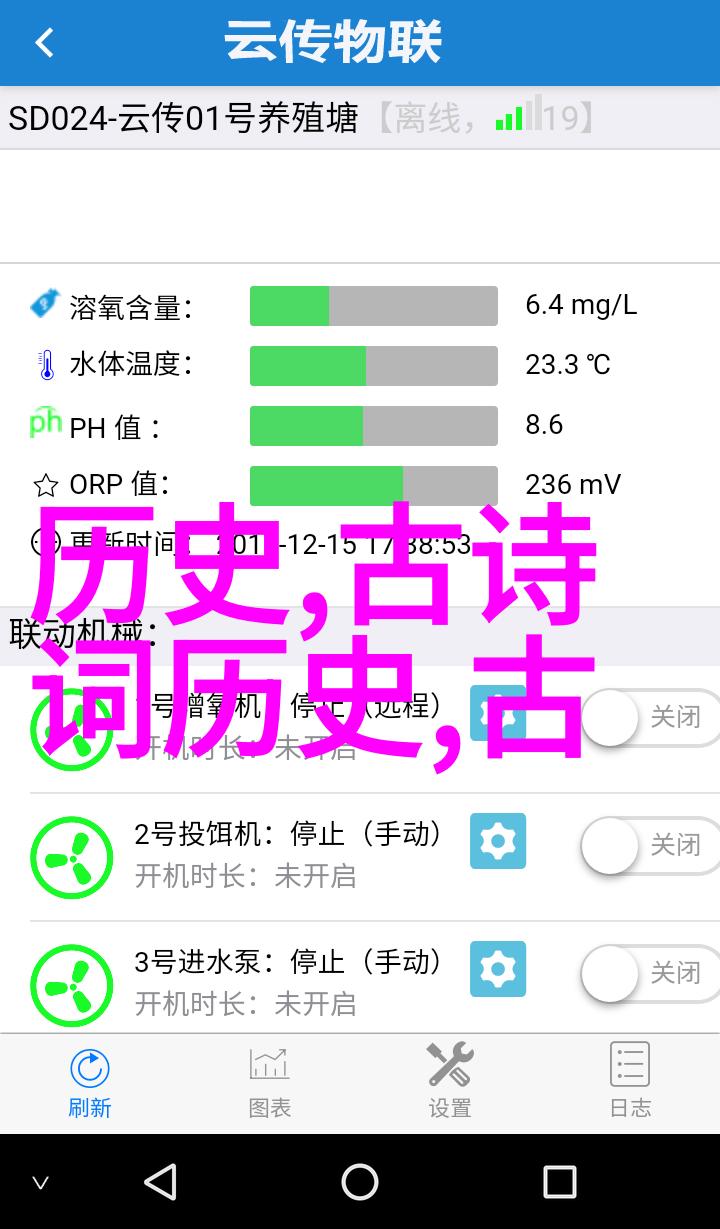Open settings gear for 3号进水泵
Image resolution: width=720 pixels, height=1229 pixels.
pyautogui.click(x=498, y=968)
